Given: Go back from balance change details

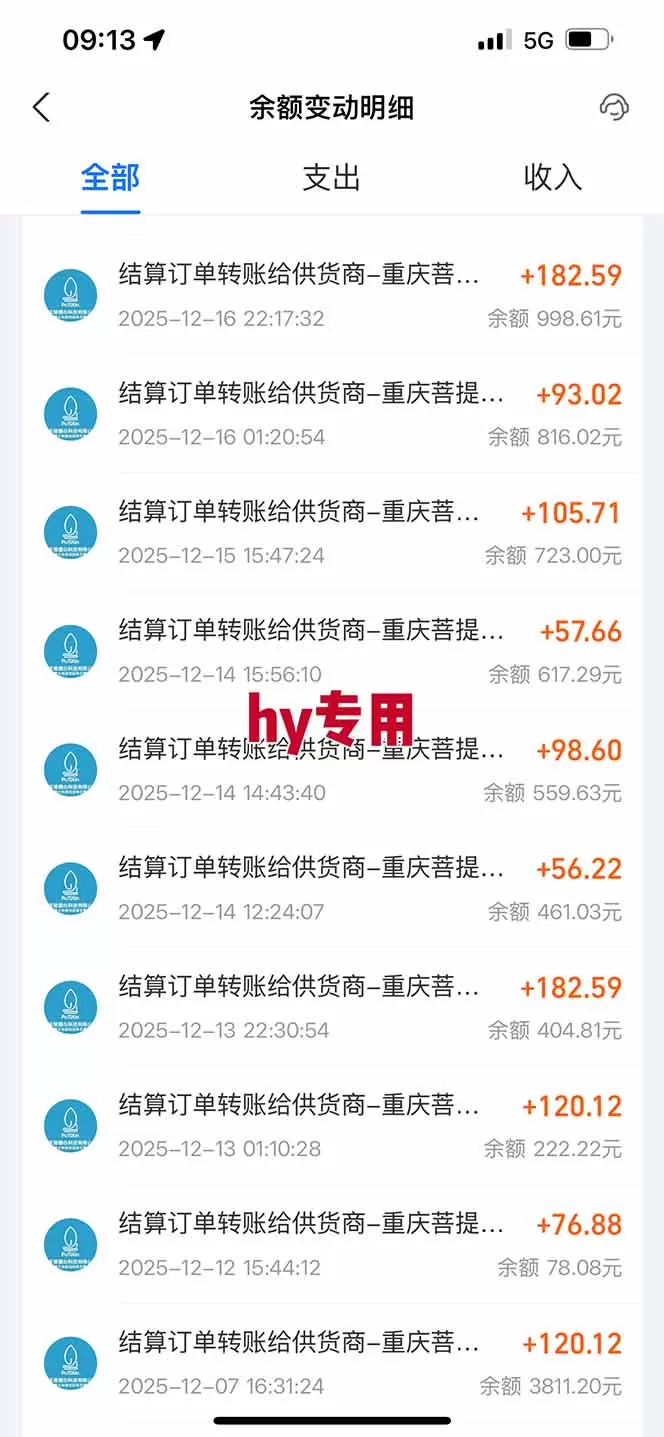Looking at the screenshot, I should 41,108.
